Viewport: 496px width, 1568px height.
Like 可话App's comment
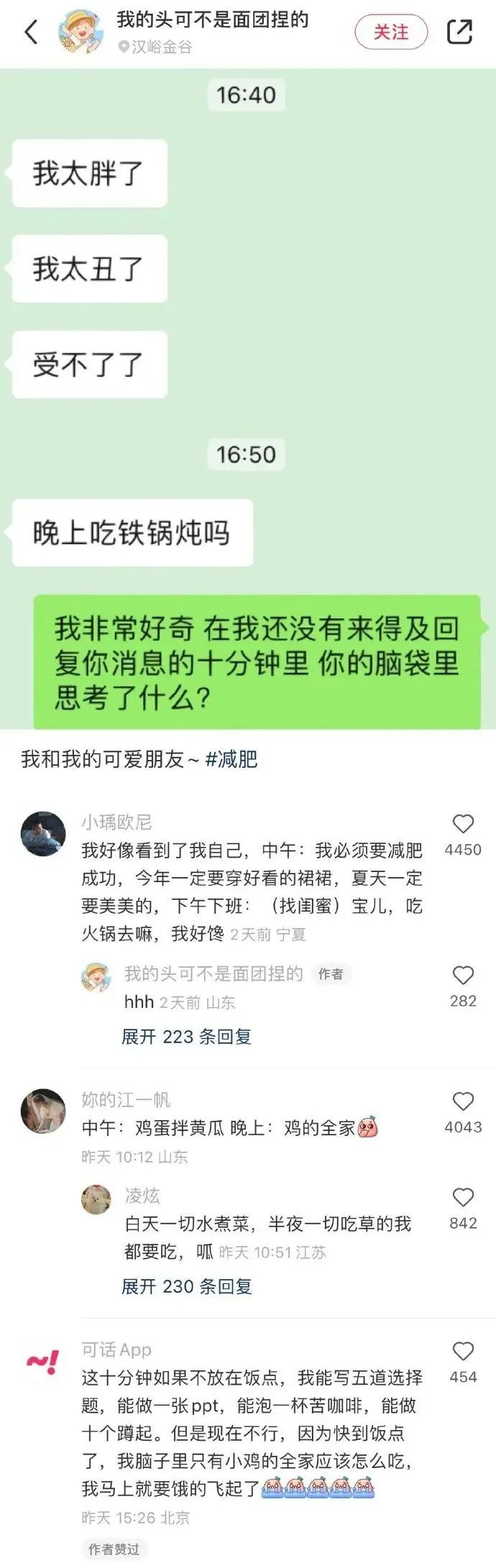coord(463,1351)
